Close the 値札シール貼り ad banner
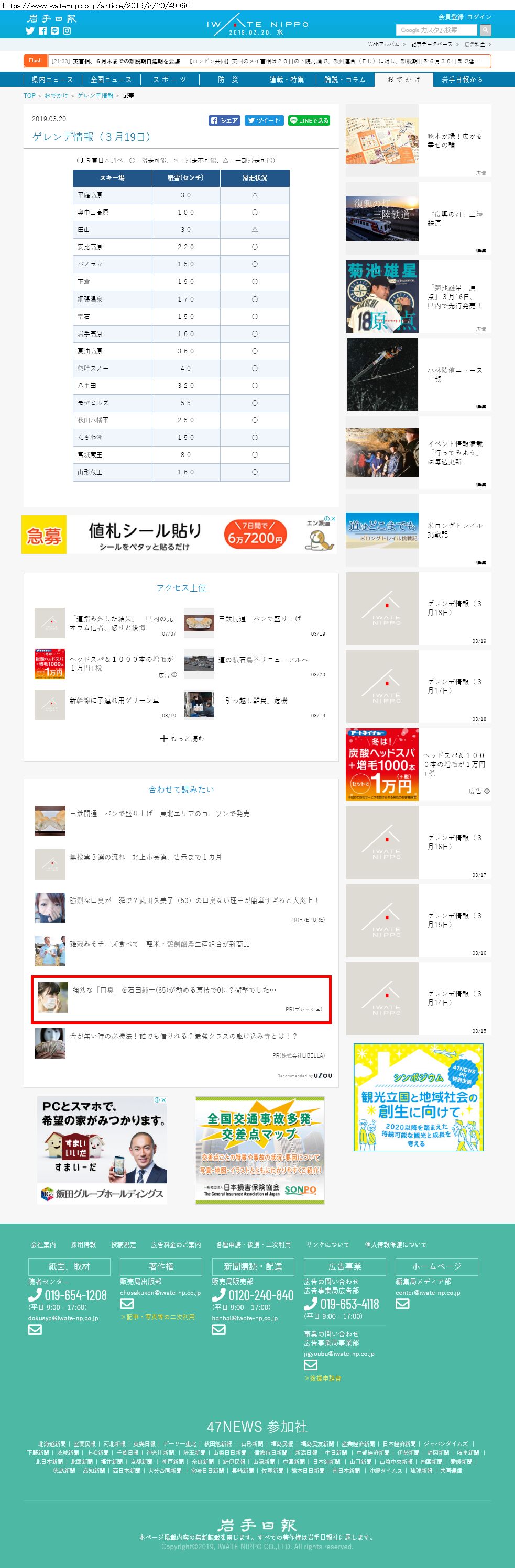 click(x=333, y=519)
